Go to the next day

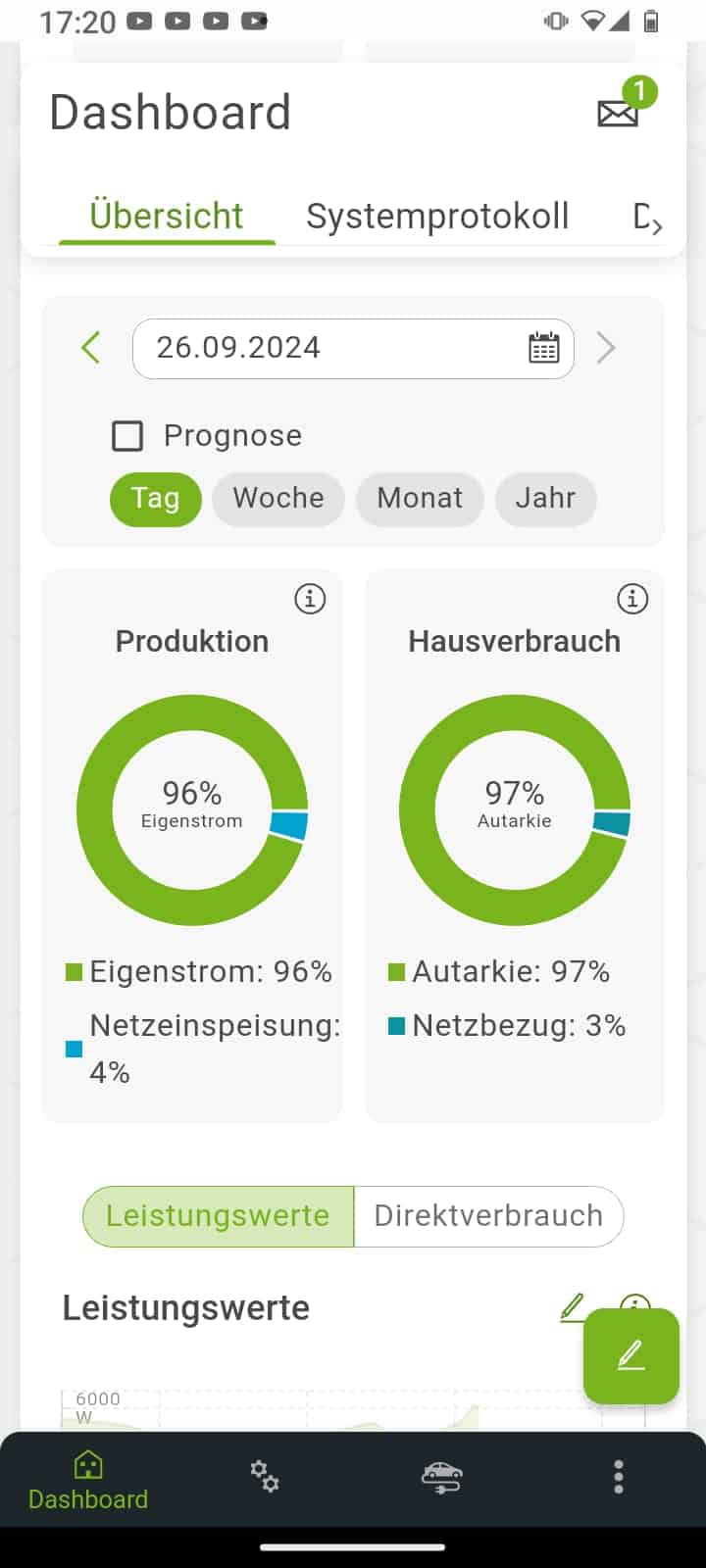click(x=606, y=348)
